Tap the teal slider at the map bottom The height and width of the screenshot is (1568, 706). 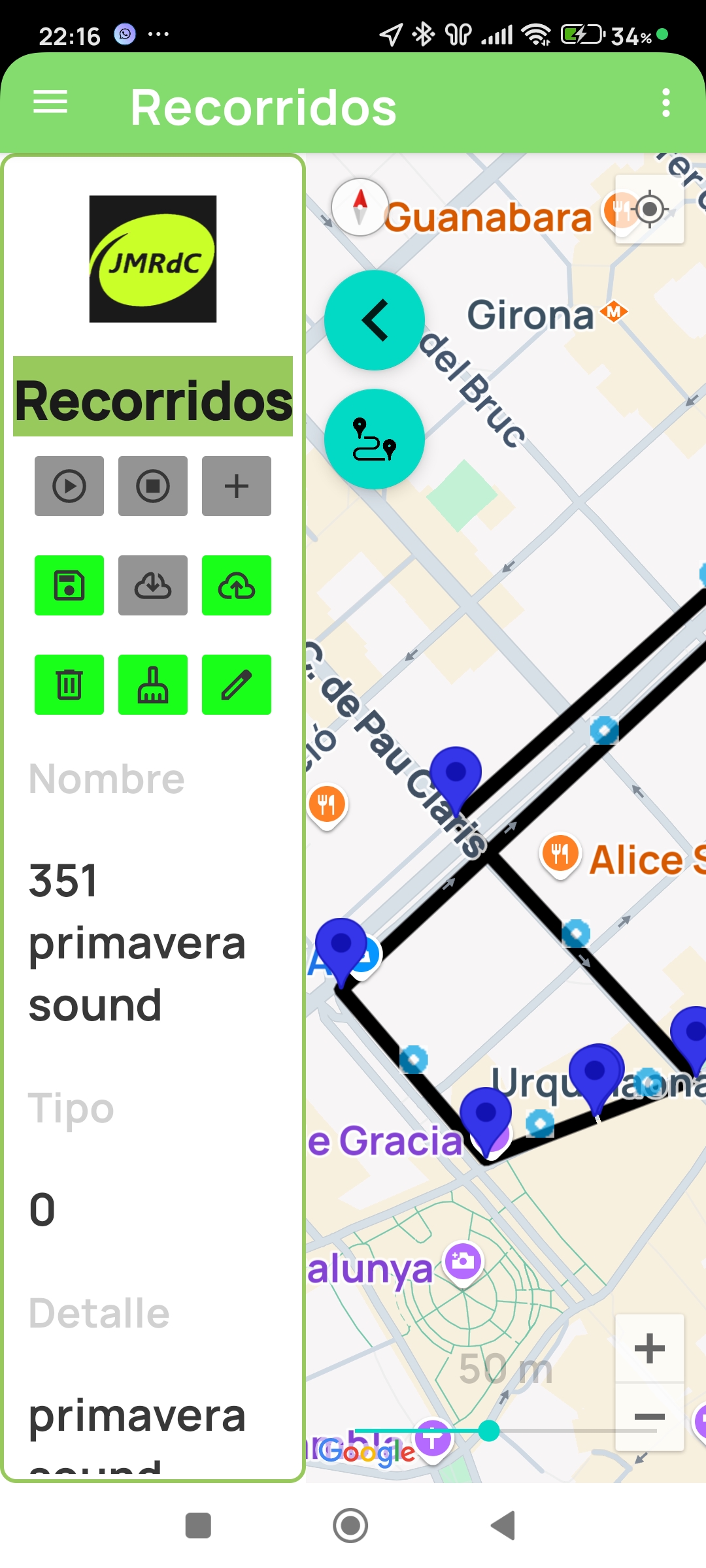point(489,1431)
